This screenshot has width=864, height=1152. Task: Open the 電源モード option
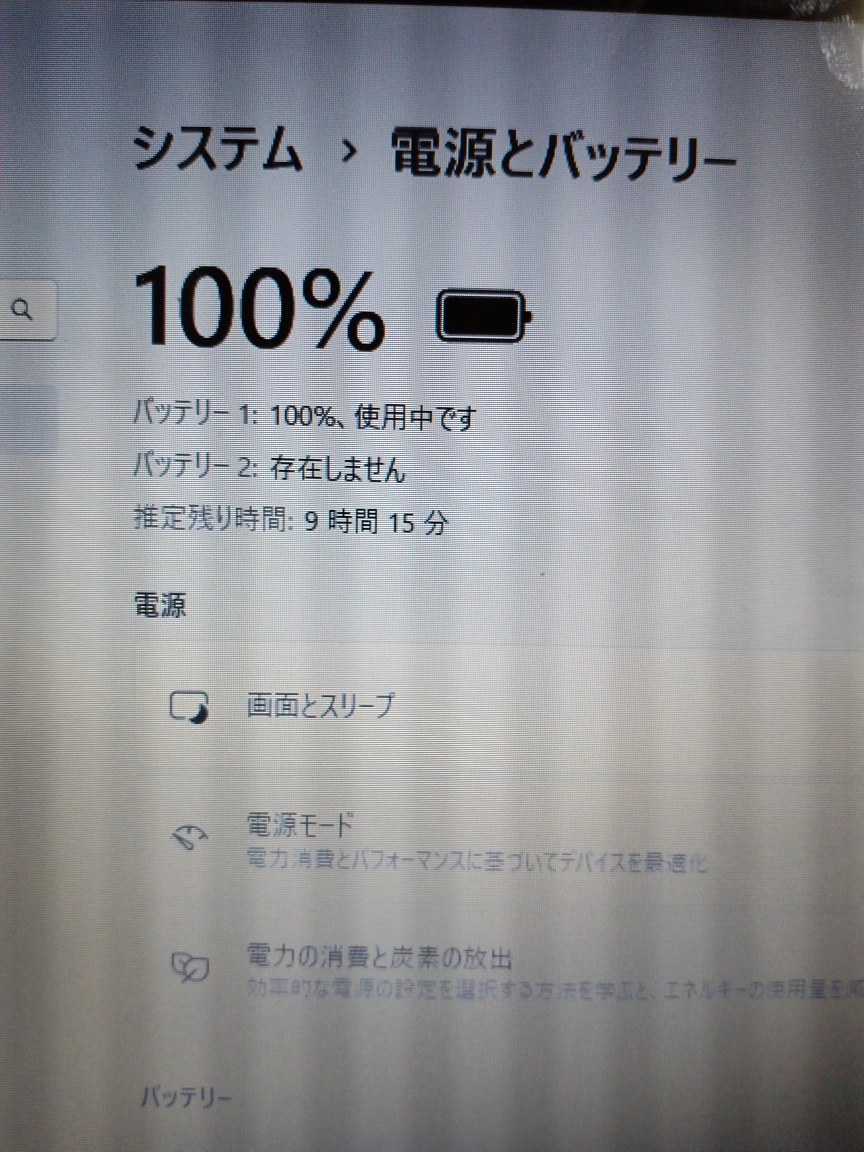[x=300, y=826]
